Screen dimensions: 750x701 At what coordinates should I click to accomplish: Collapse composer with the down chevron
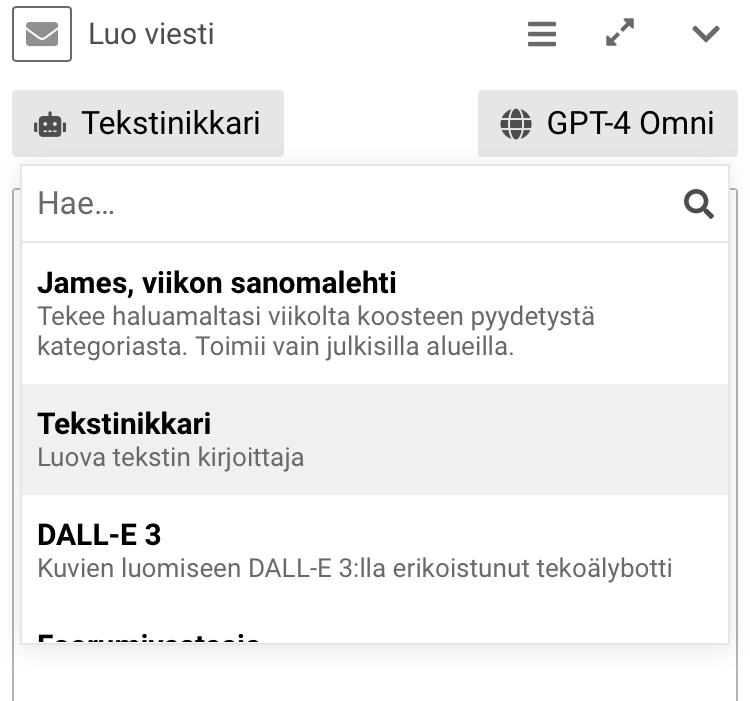pos(706,34)
